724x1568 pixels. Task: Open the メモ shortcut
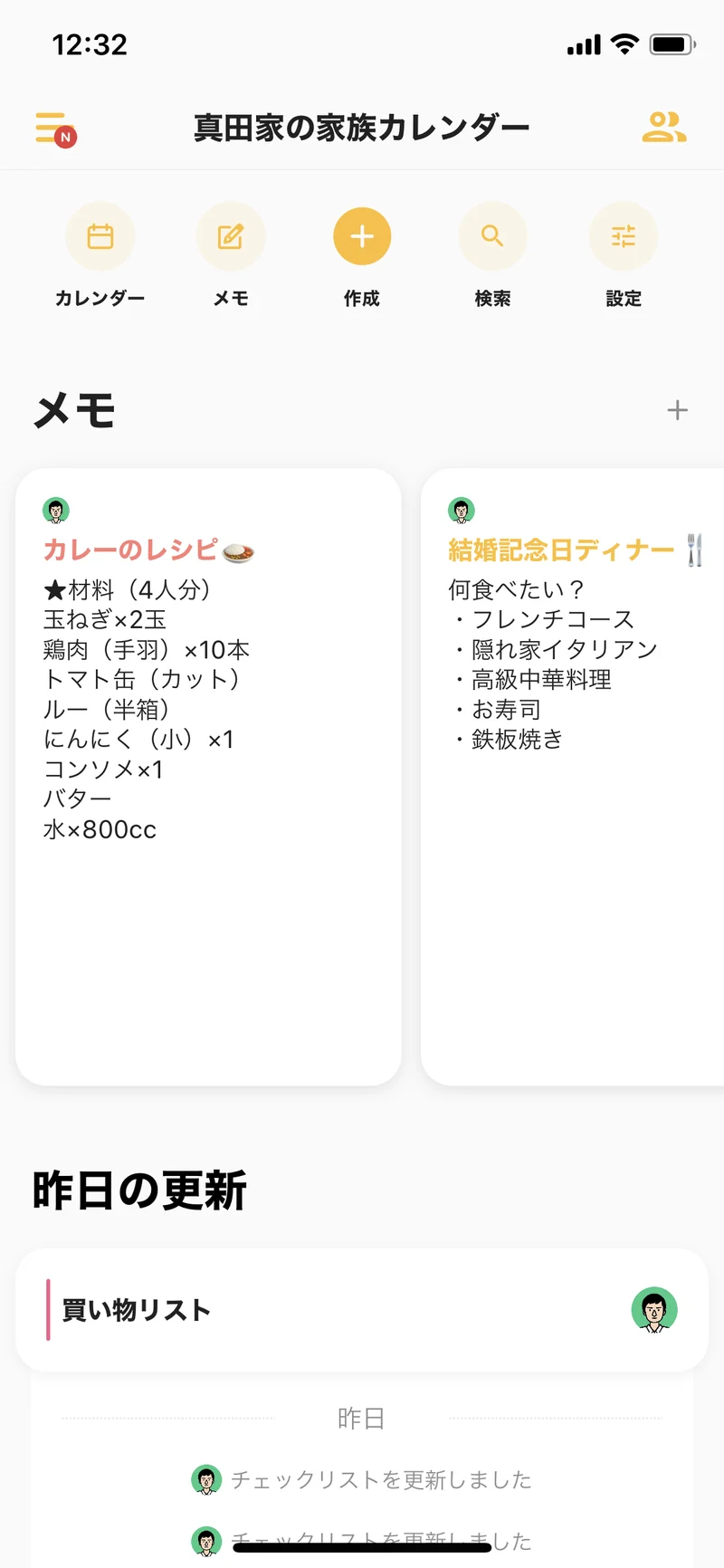point(231,237)
